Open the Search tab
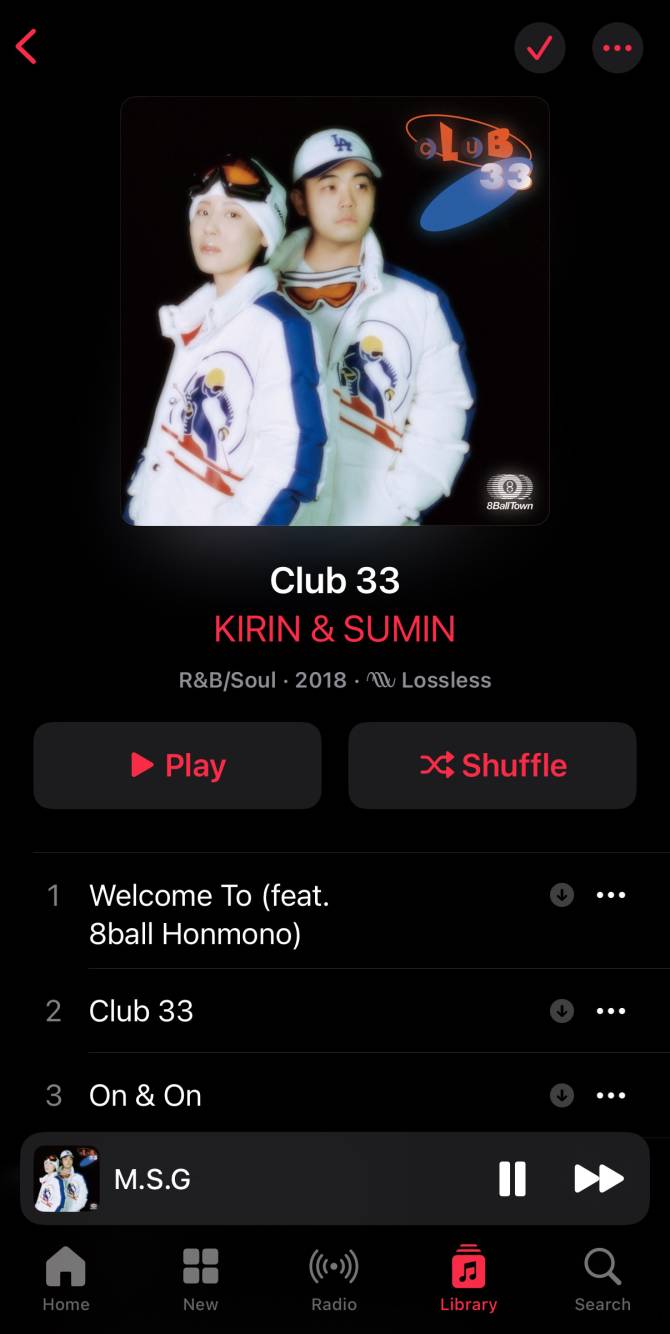The height and width of the screenshot is (1334, 670). click(x=602, y=1279)
